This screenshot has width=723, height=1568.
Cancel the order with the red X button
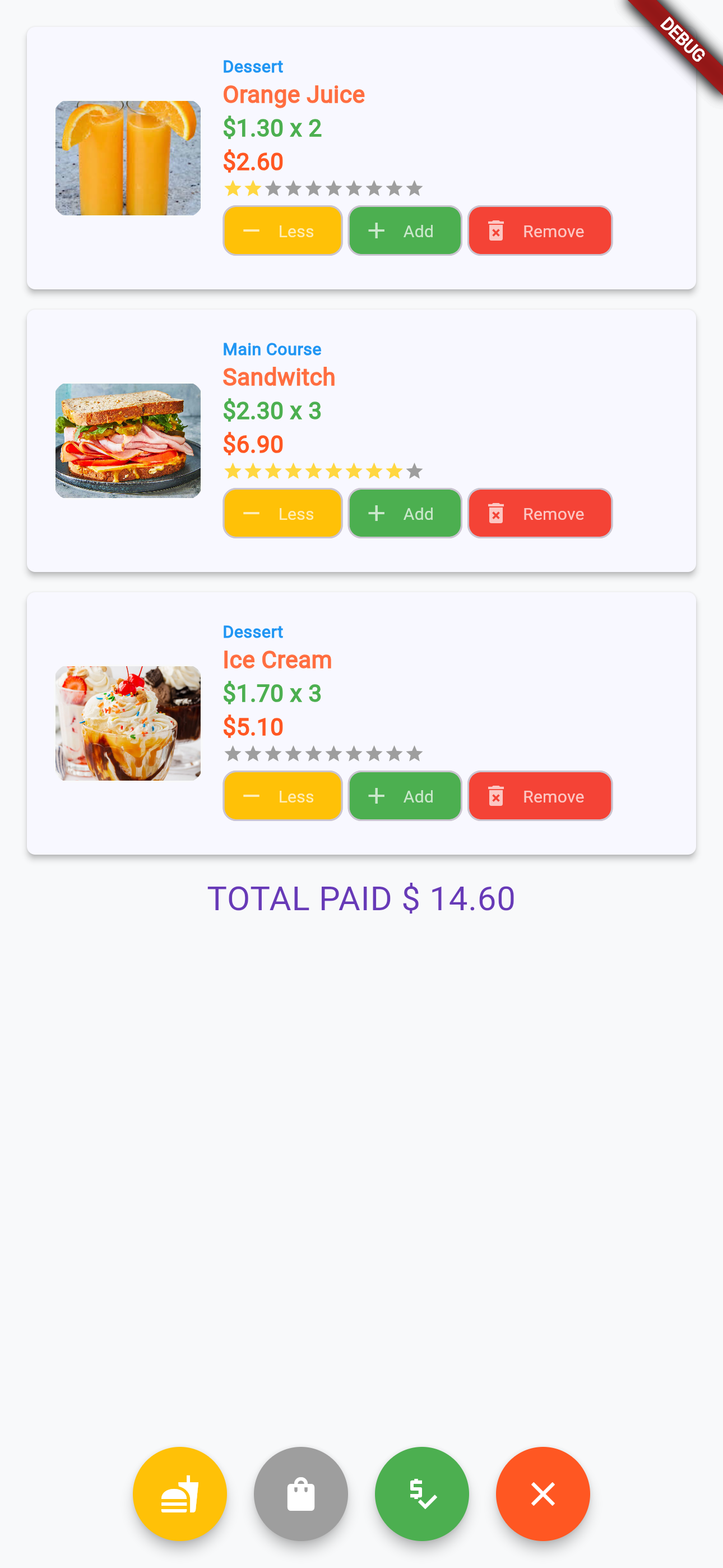tap(543, 1493)
